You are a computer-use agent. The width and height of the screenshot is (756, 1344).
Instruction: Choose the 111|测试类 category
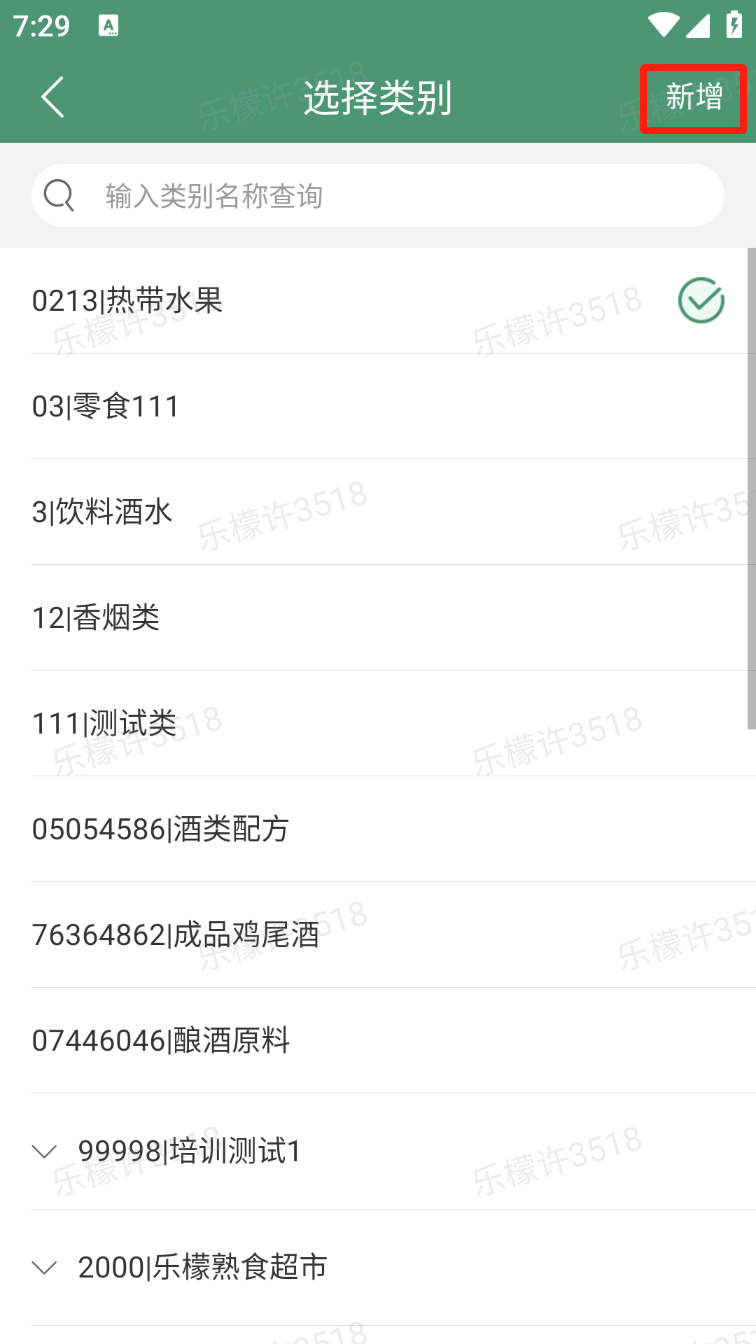[378, 723]
